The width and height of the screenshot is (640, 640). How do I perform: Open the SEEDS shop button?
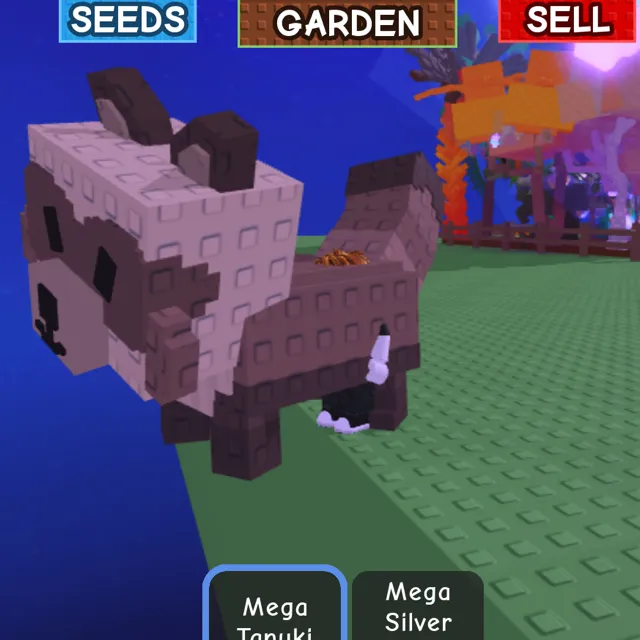pyautogui.click(x=128, y=20)
